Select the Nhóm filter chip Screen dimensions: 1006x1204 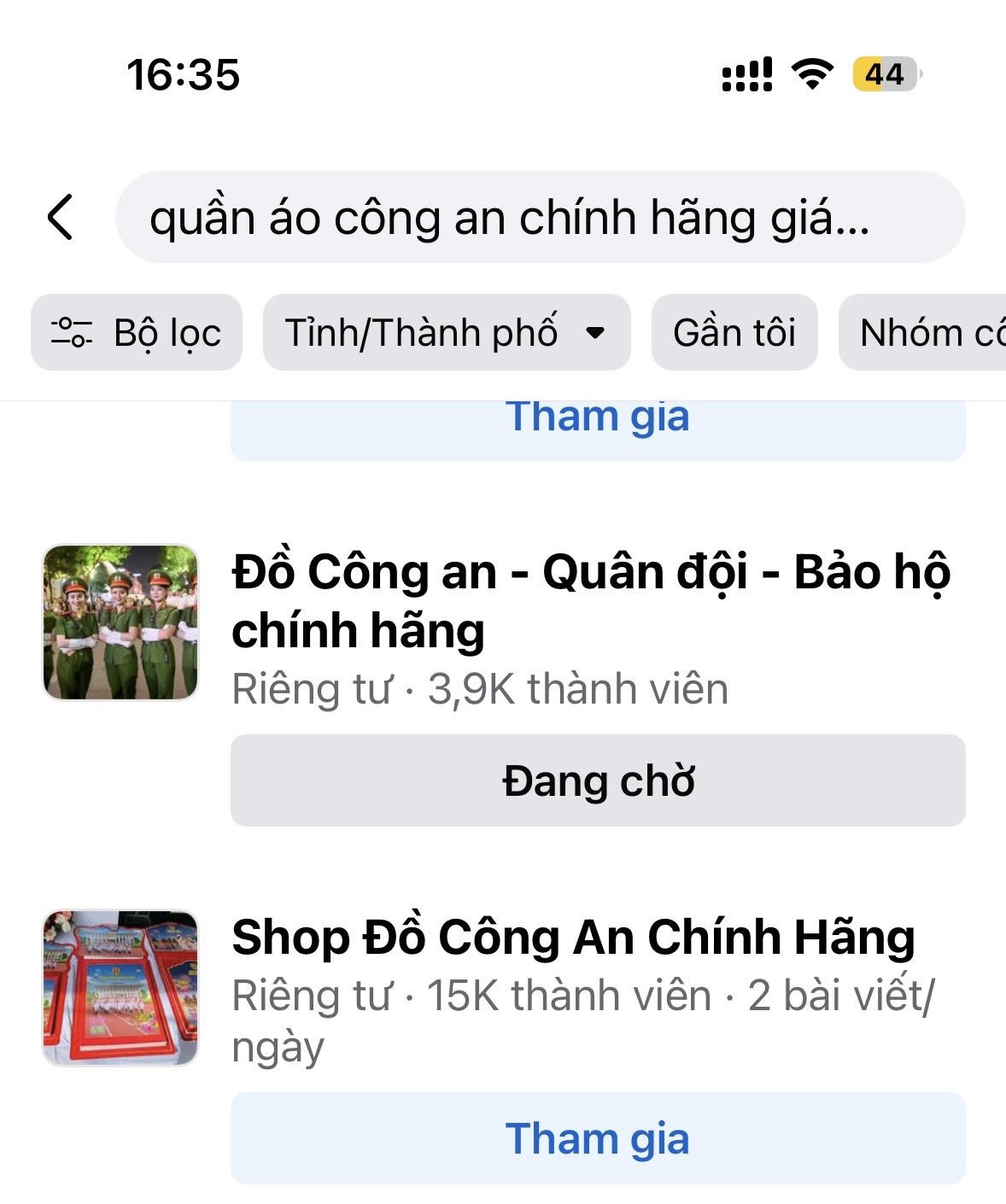927,332
